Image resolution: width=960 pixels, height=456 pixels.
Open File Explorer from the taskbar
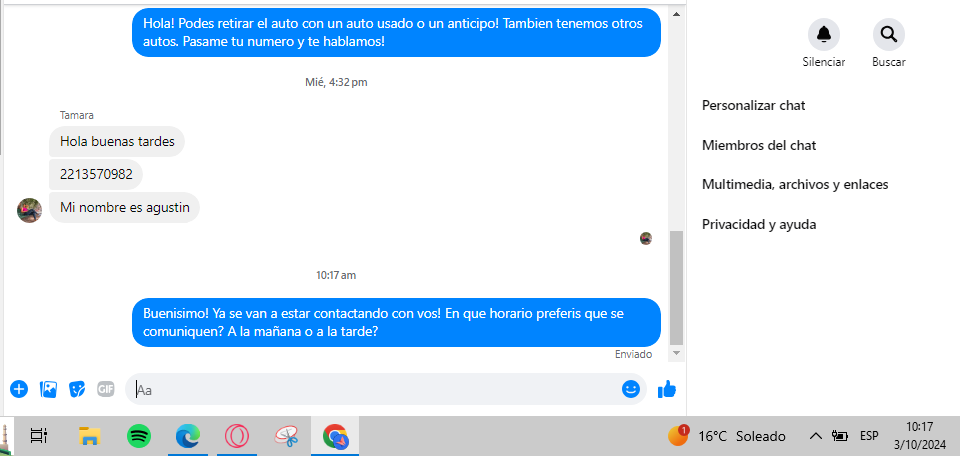pyautogui.click(x=90, y=436)
